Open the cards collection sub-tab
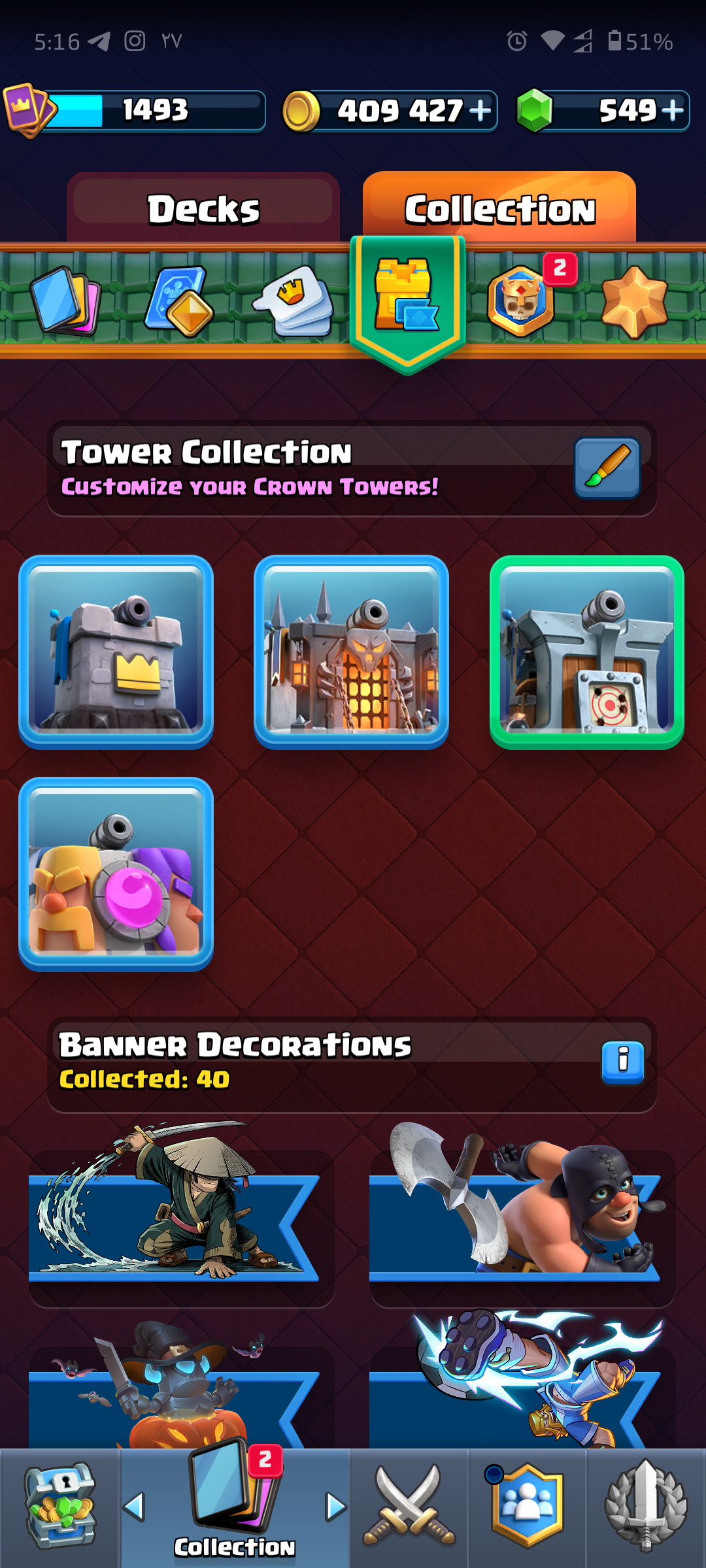The height and width of the screenshot is (1568, 706). pyautogui.click(x=64, y=301)
